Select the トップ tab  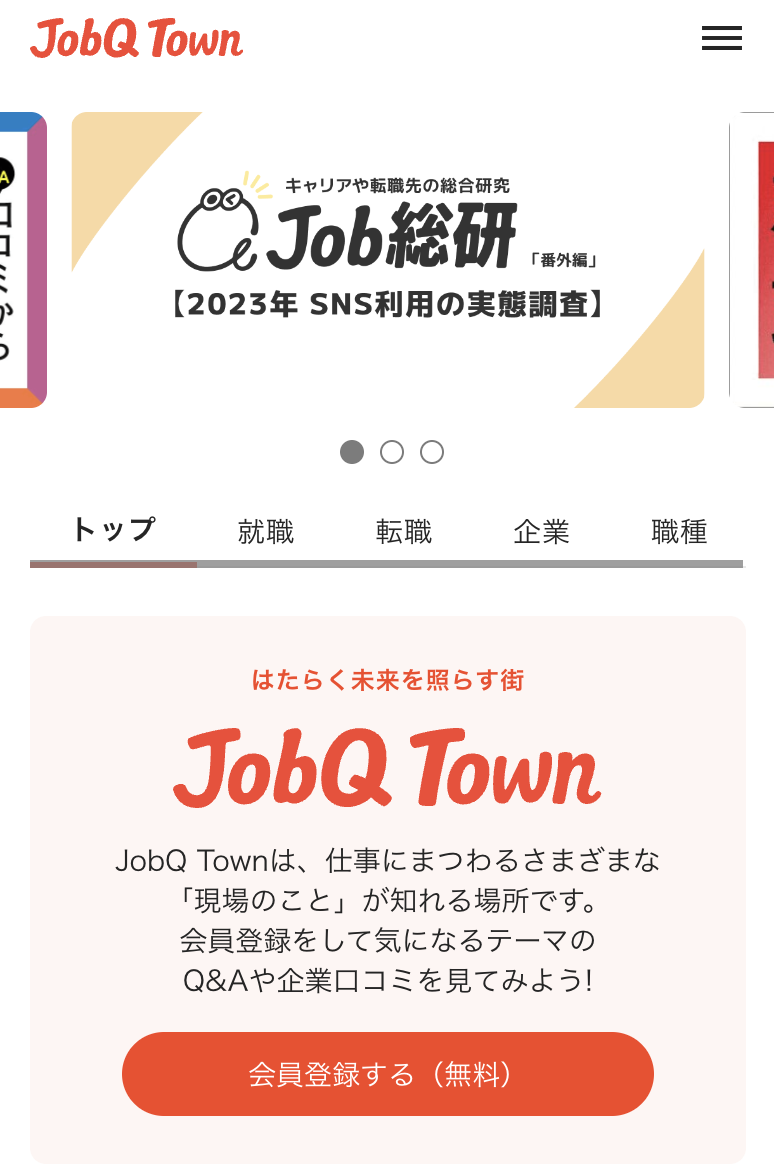click(x=113, y=530)
